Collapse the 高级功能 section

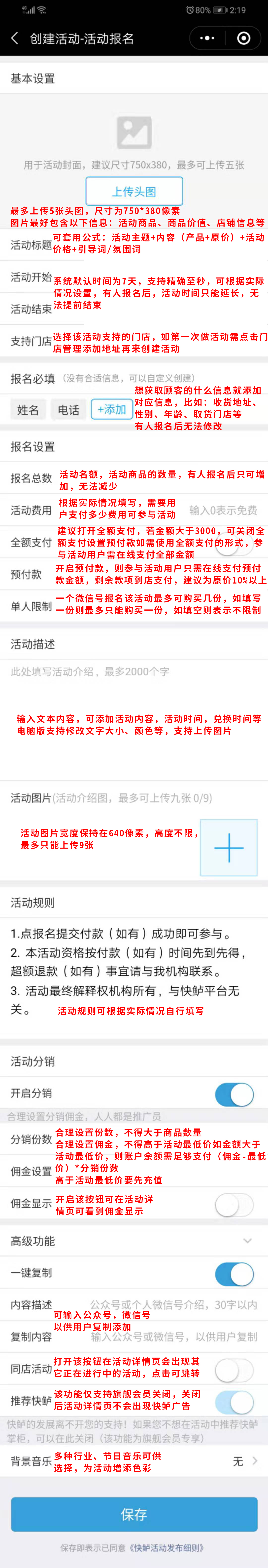click(247, 1241)
